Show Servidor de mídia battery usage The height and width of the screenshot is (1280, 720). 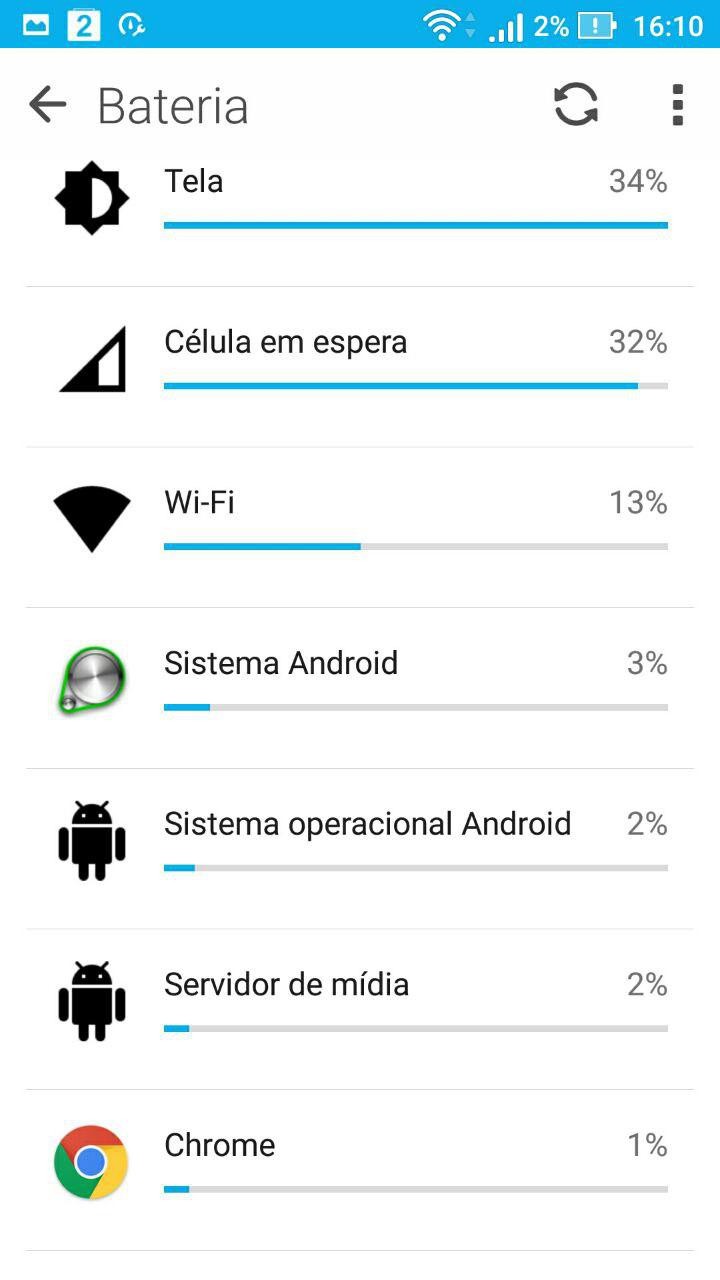click(360, 1010)
